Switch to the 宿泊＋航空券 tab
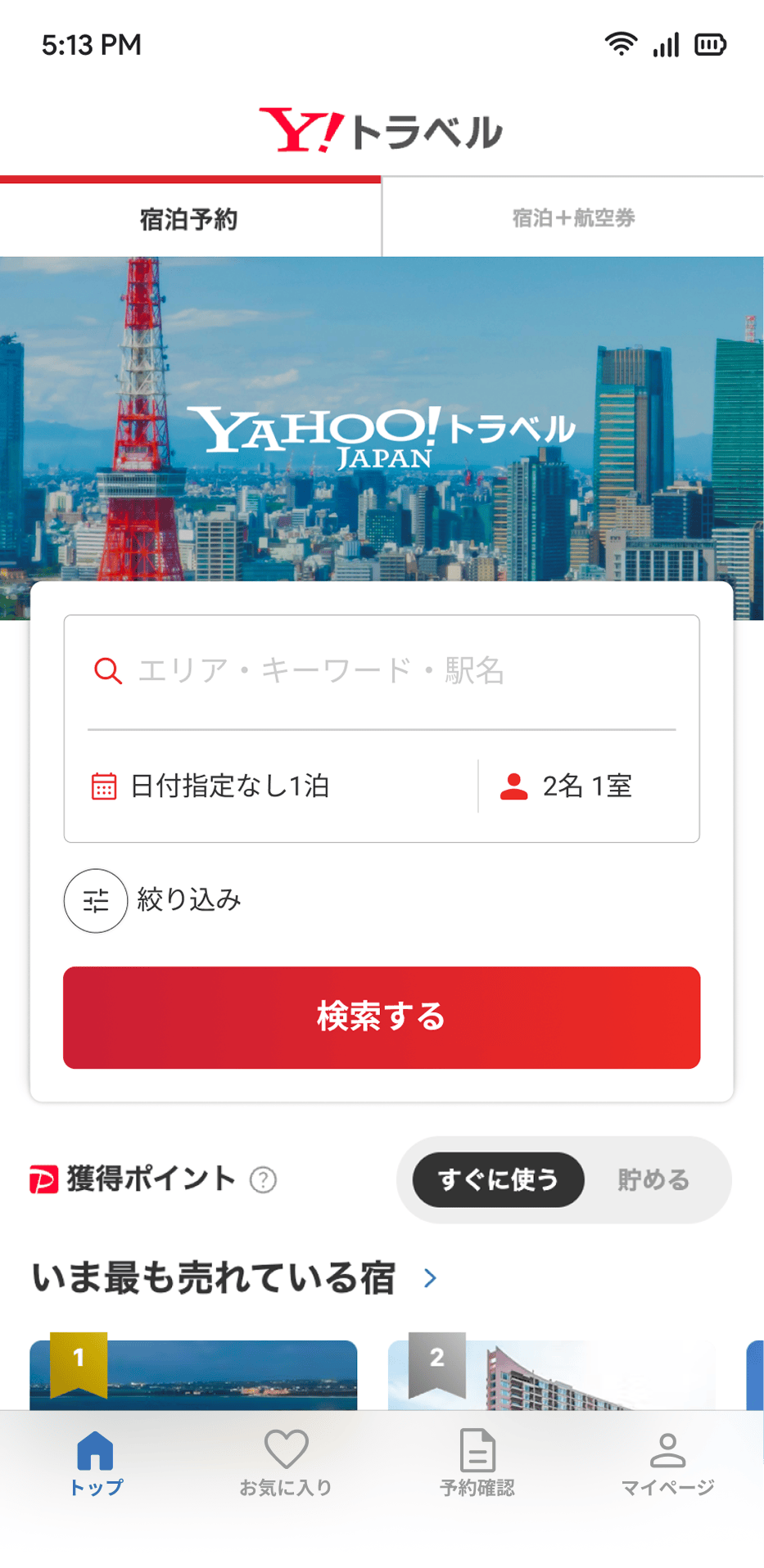 [573, 217]
